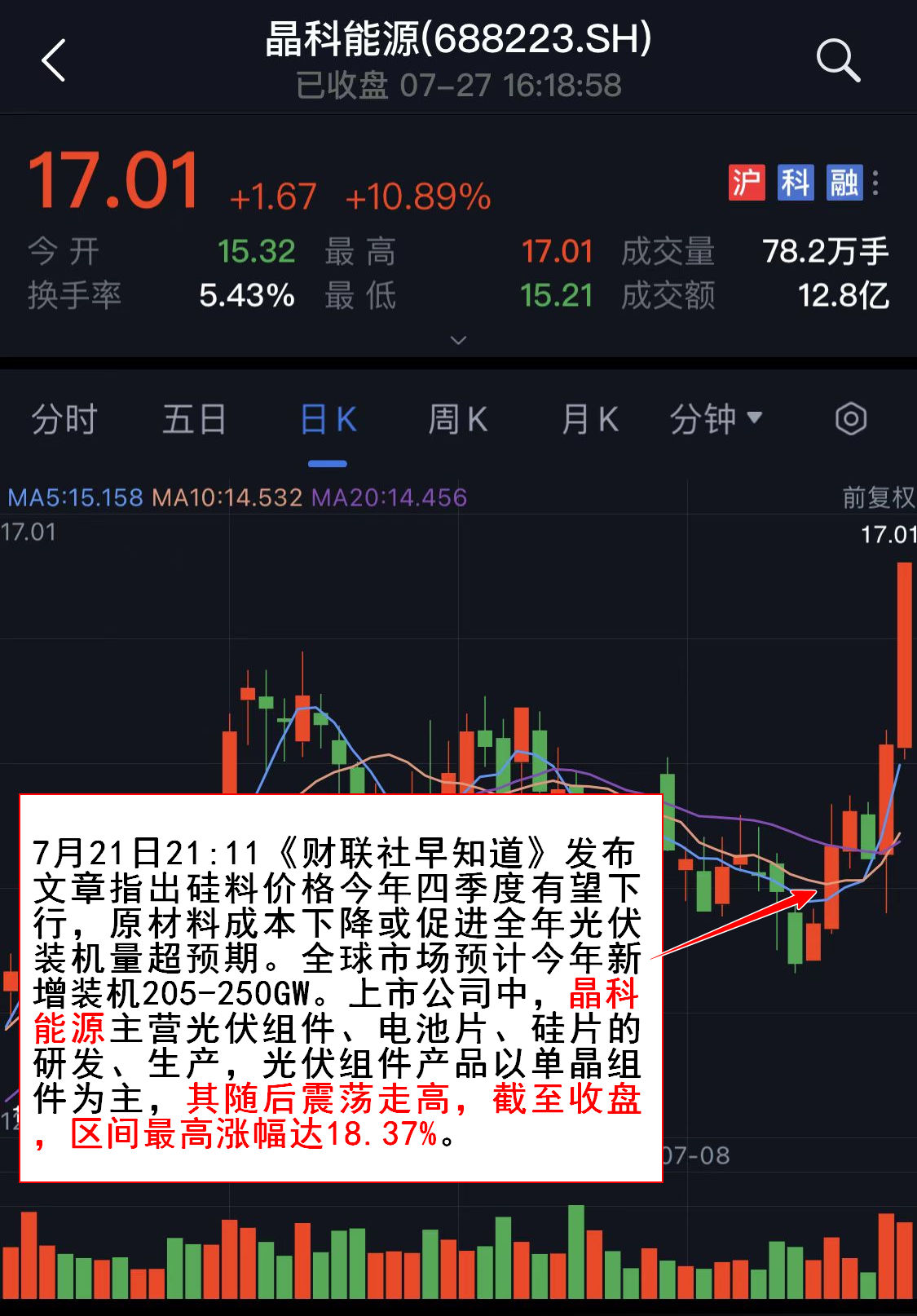The image size is (917, 1316).
Task: Switch to the 分时 chart tab
Action: (64, 420)
